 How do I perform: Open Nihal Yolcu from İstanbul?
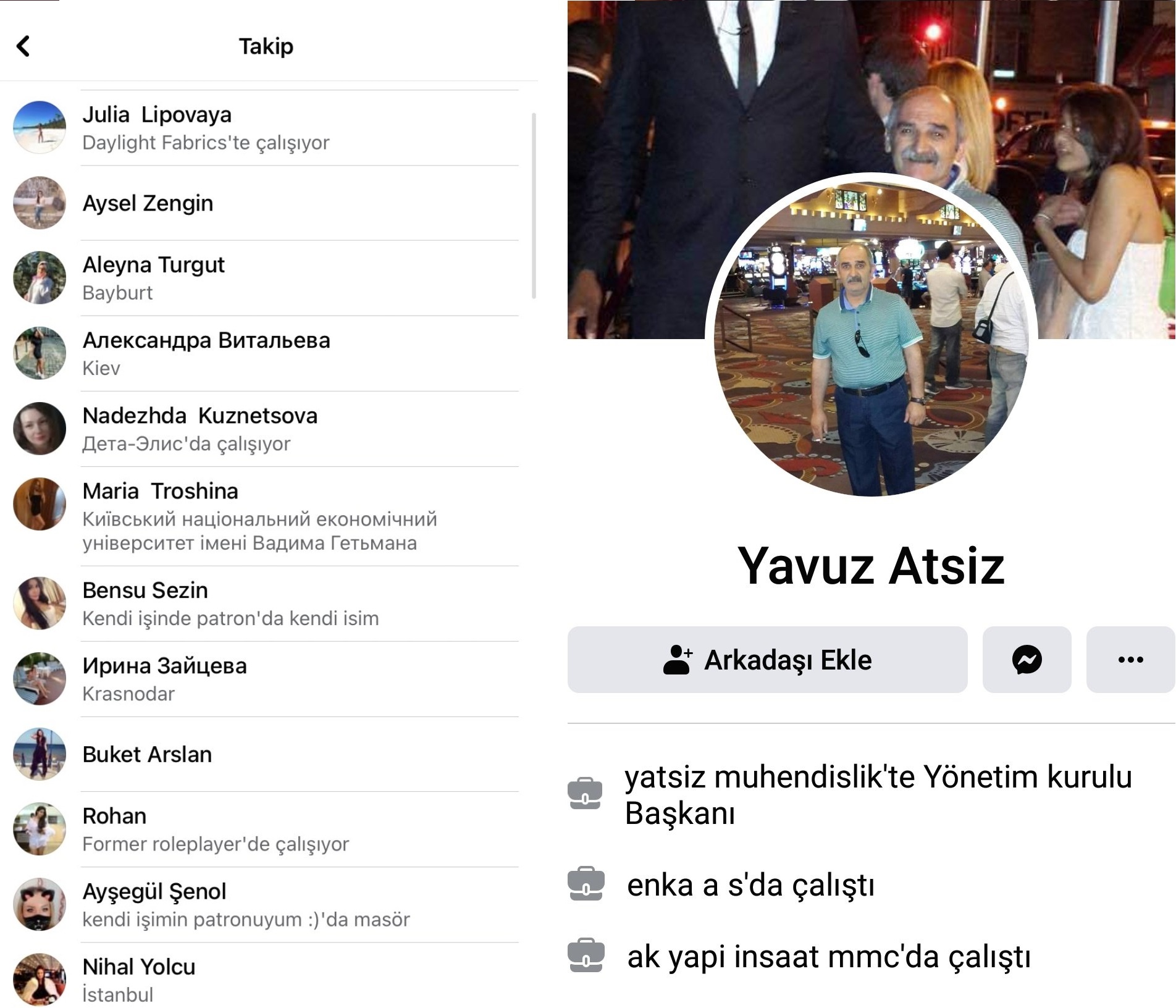point(139,967)
